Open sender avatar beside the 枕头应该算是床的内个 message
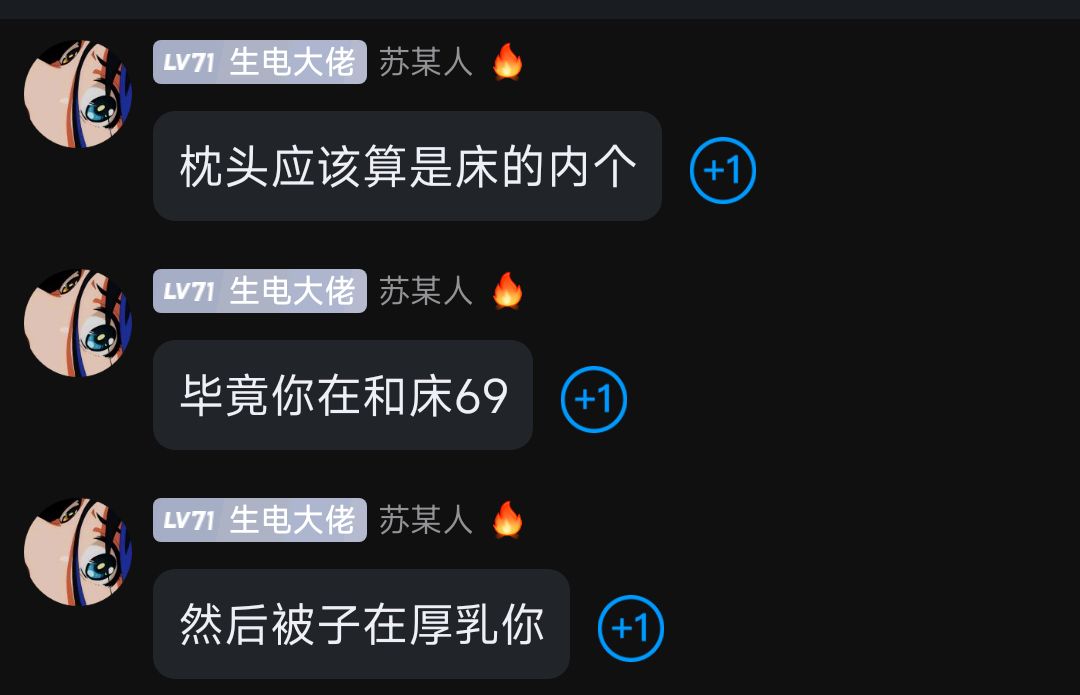The width and height of the screenshot is (1080, 695). [x=79, y=93]
